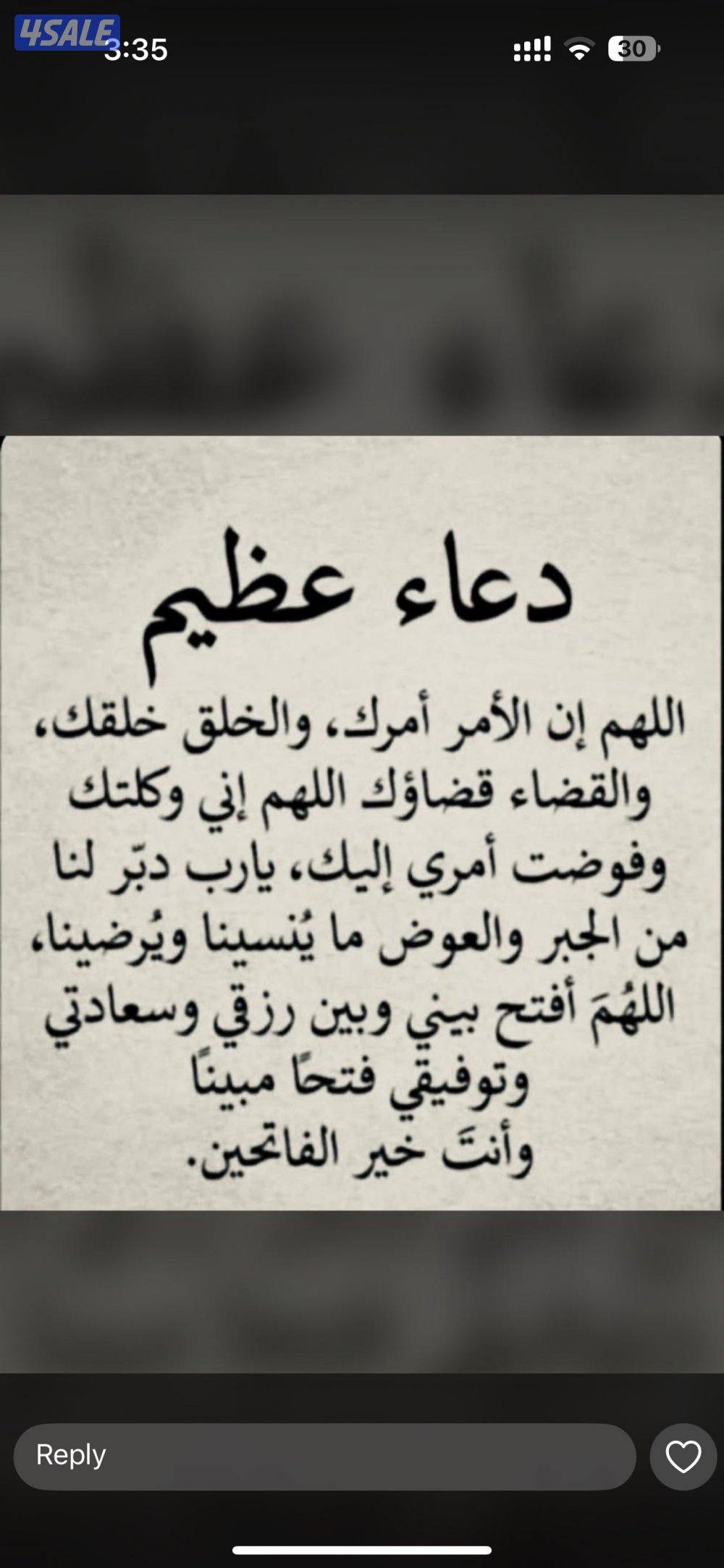The width and height of the screenshot is (724, 1568).
Task: Tap the status bar to jump to top
Action: 362,45
